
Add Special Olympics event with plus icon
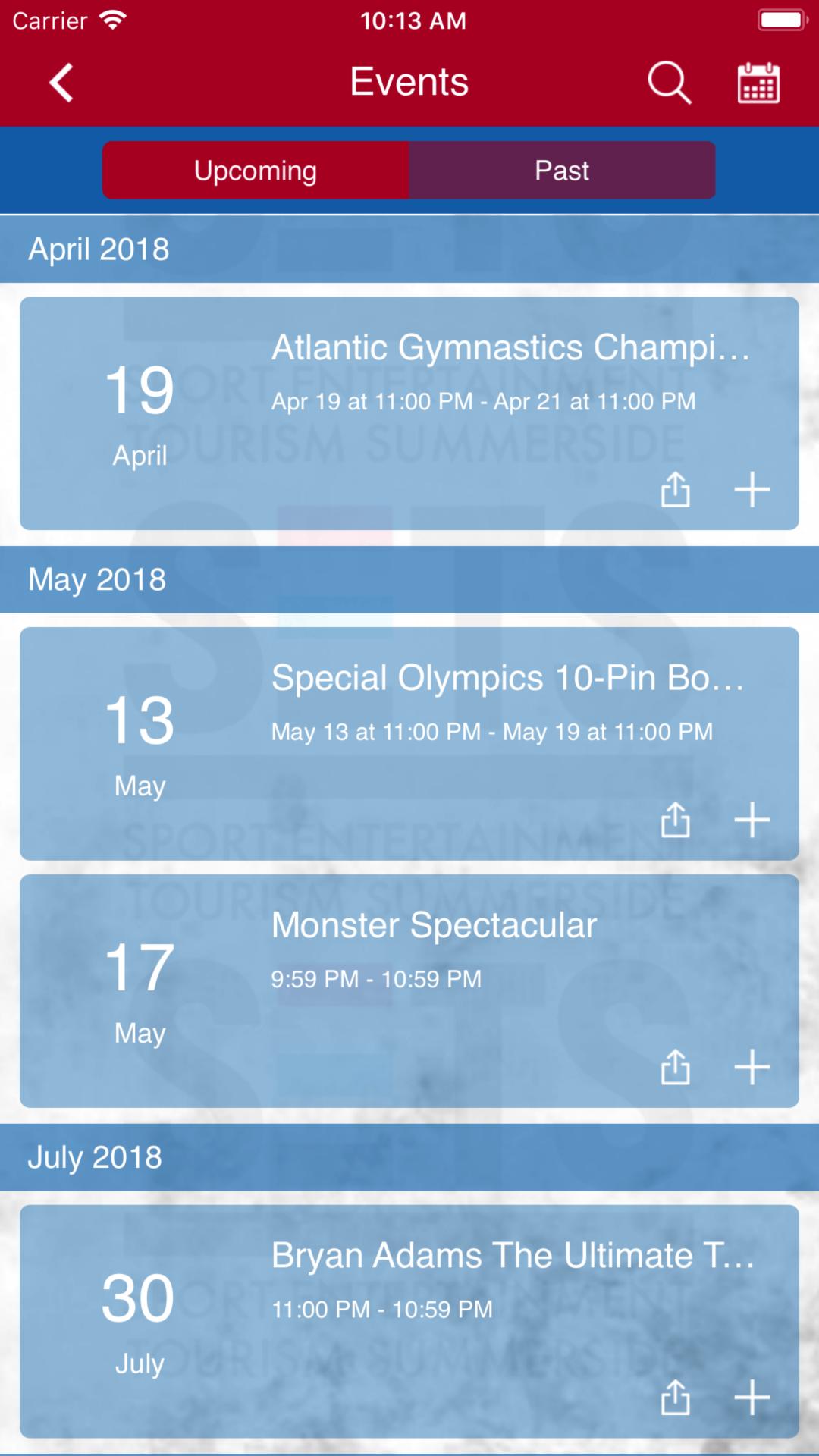pyautogui.click(x=752, y=820)
